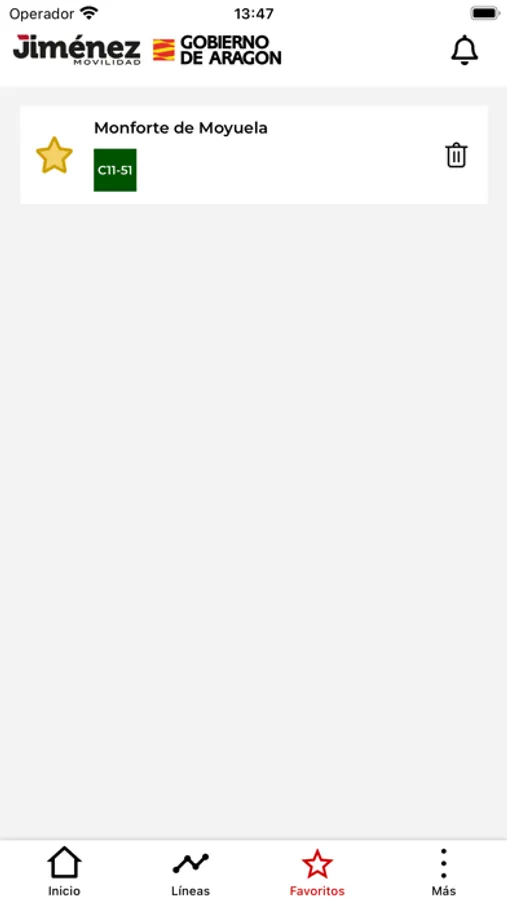Viewport: 507px width, 900px height.
Task: Open the Monforte de Moyuela favorite
Action: click(180, 128)
